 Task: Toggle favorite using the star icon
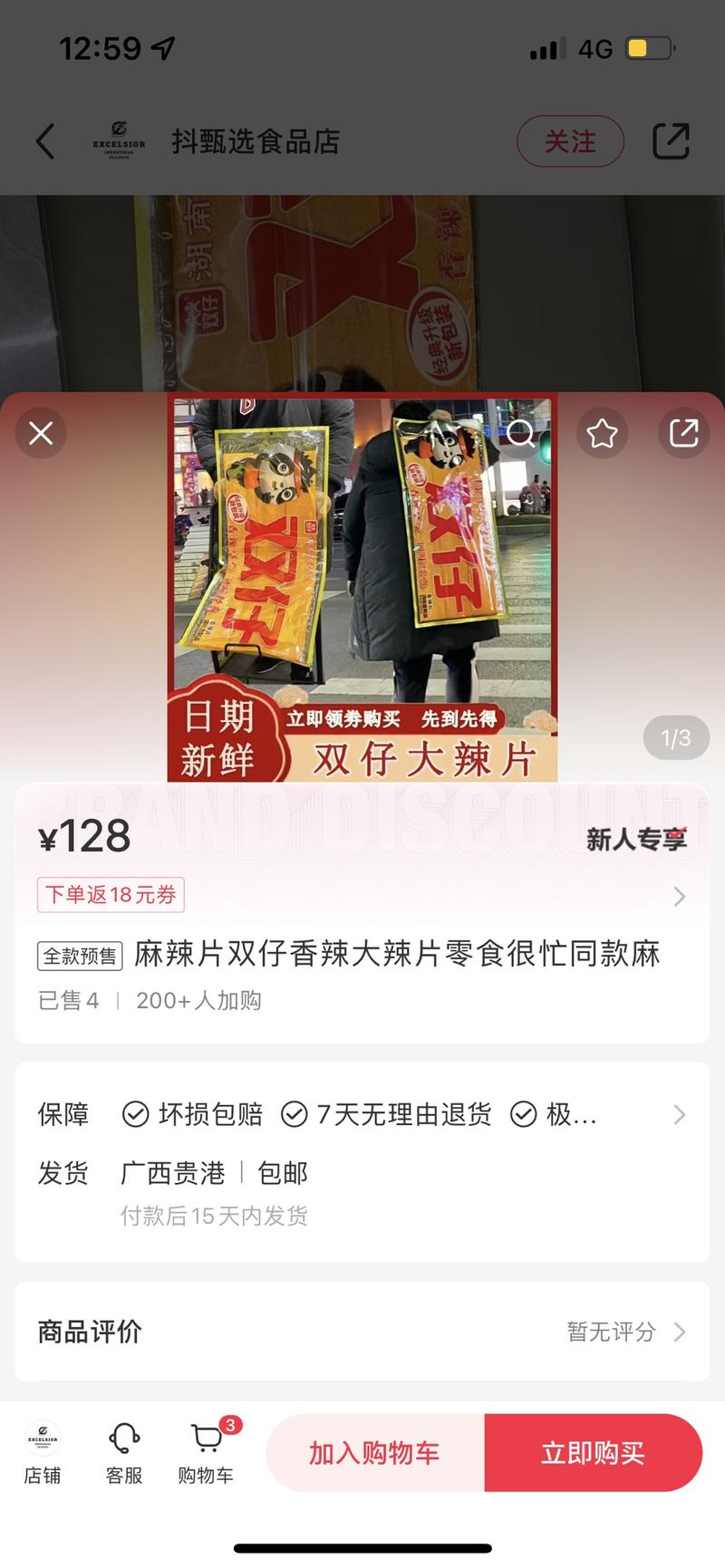(x=602, y=433)
